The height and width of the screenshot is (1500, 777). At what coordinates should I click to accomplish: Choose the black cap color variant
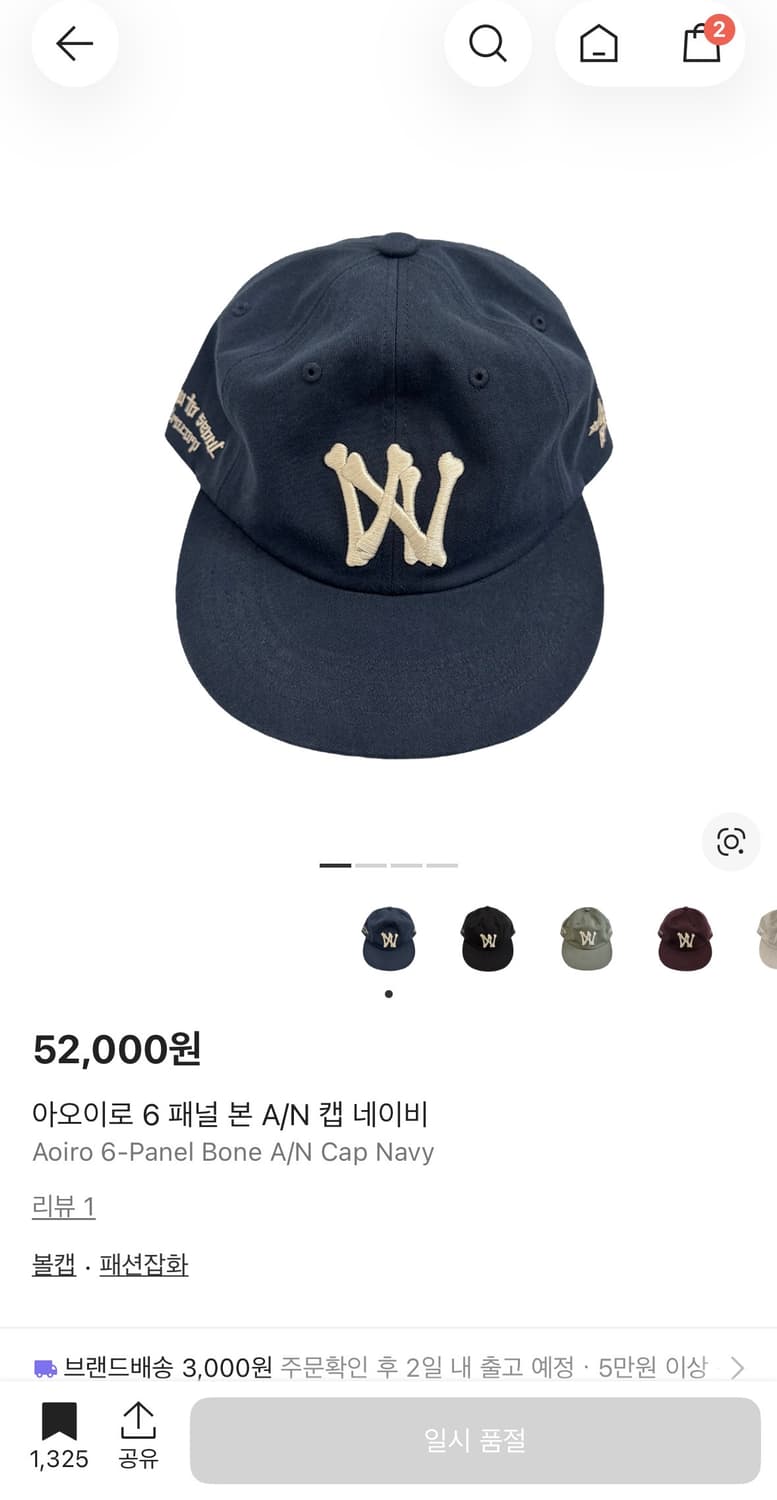(x=488, y=938)
